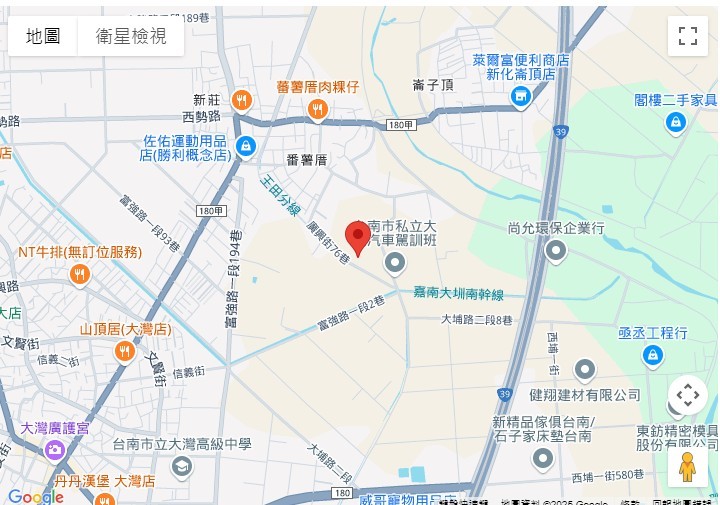The image size is (720, 505).
Task: View the 大灣廣護宮 temple marker
Action: coord(54,451)
